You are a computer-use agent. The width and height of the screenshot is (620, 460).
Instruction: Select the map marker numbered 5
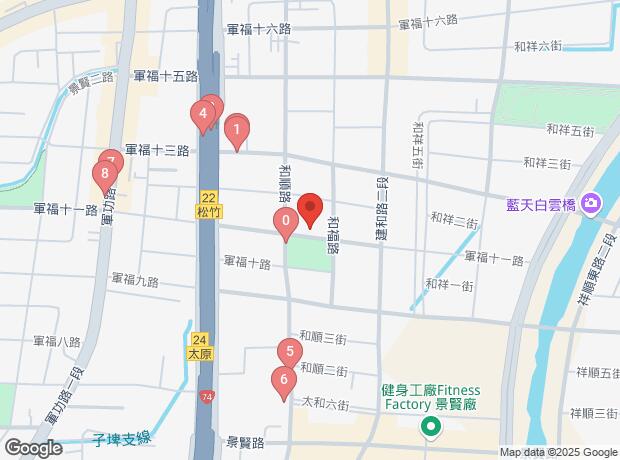(289, 352)
